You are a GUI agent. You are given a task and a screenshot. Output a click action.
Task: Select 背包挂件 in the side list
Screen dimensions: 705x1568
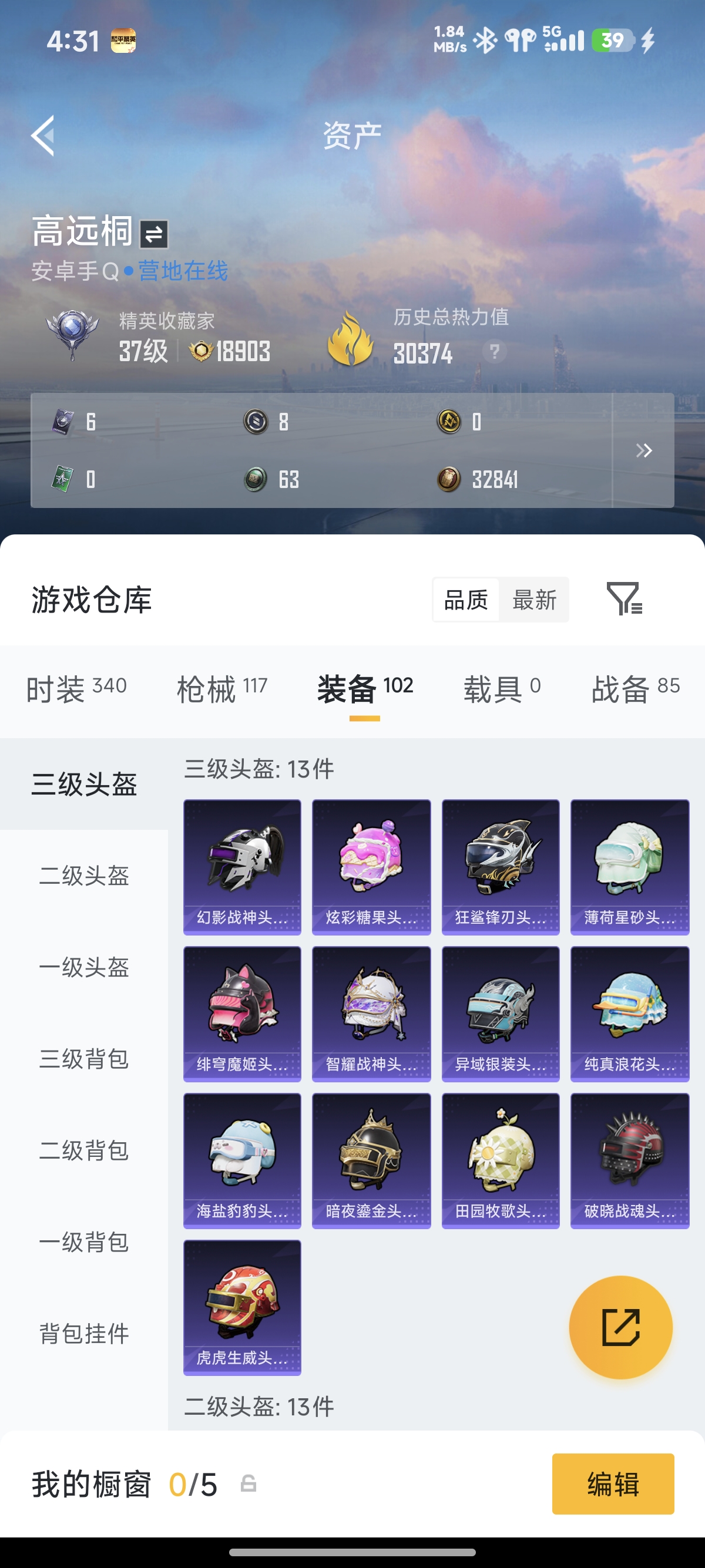click(84, 1334)
